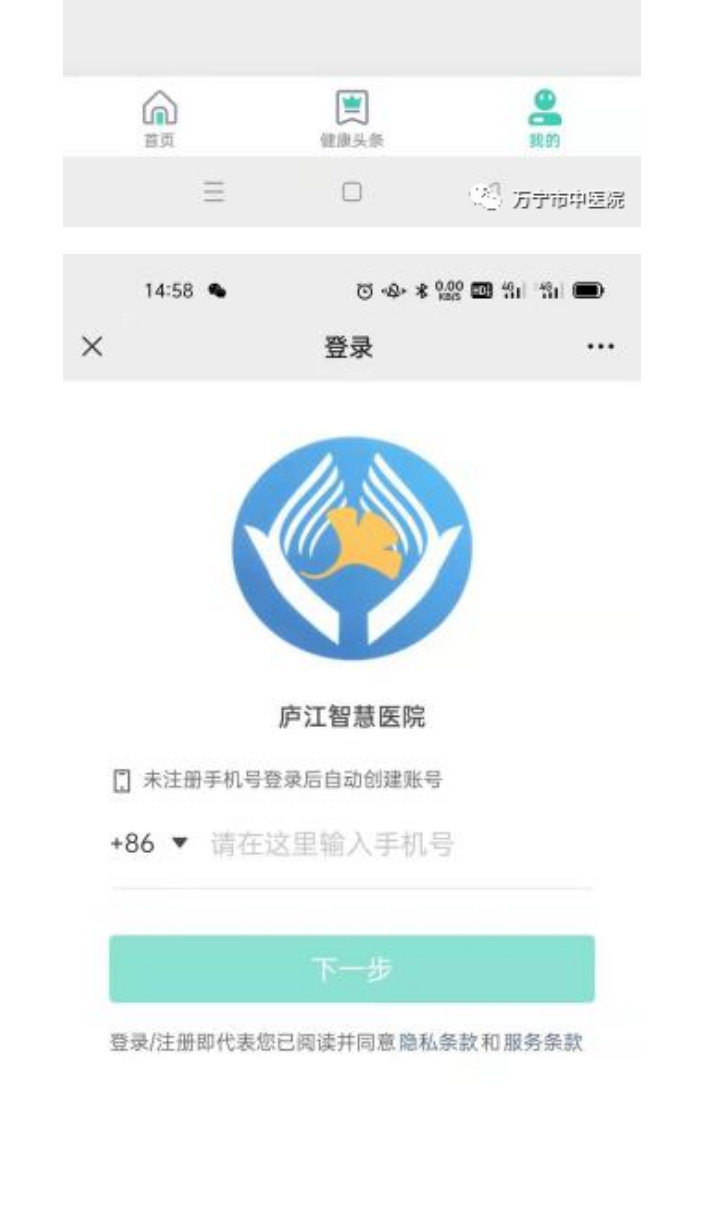Tap the 下一步 button
The height and width of the screenshot is (1230, 710).
(x=352, y=969)
